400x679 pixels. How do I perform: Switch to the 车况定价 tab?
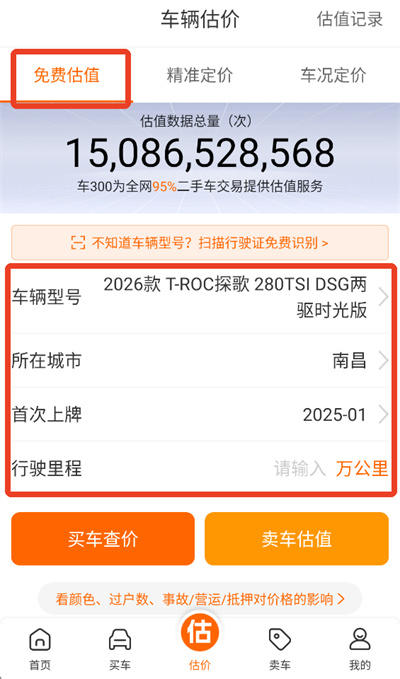pos(333,75)
